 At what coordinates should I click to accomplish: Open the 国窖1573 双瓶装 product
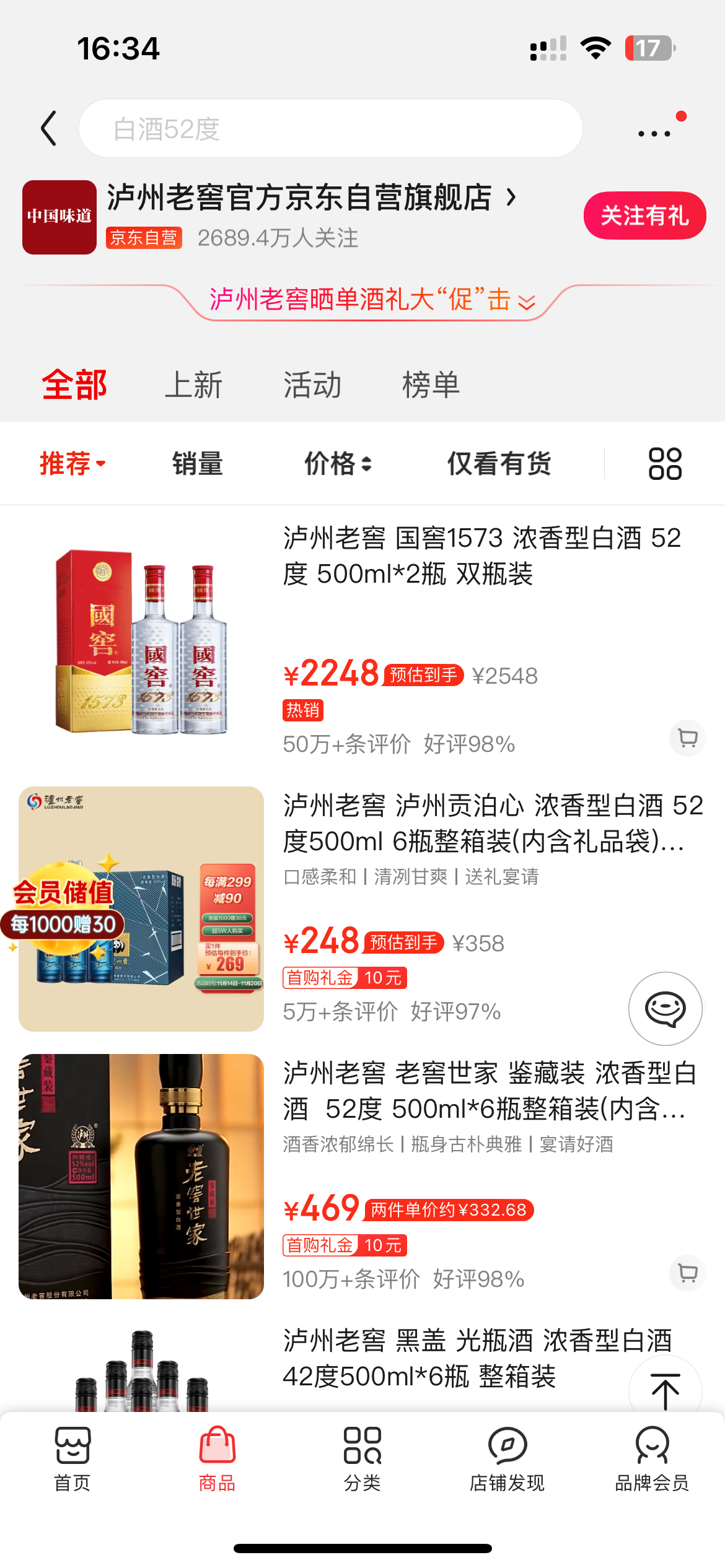pyautogui.click(x=482, y=556)
